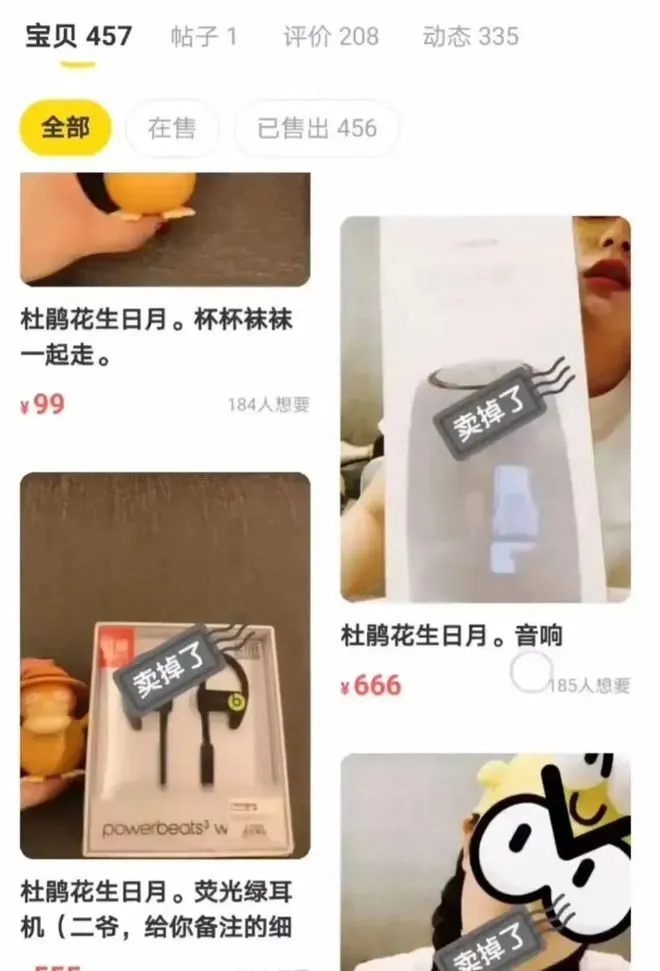Viewport: 660px width, 971px height.
Task: Open the sold item with yellow hat photo
Action: [x=485, y=860]
